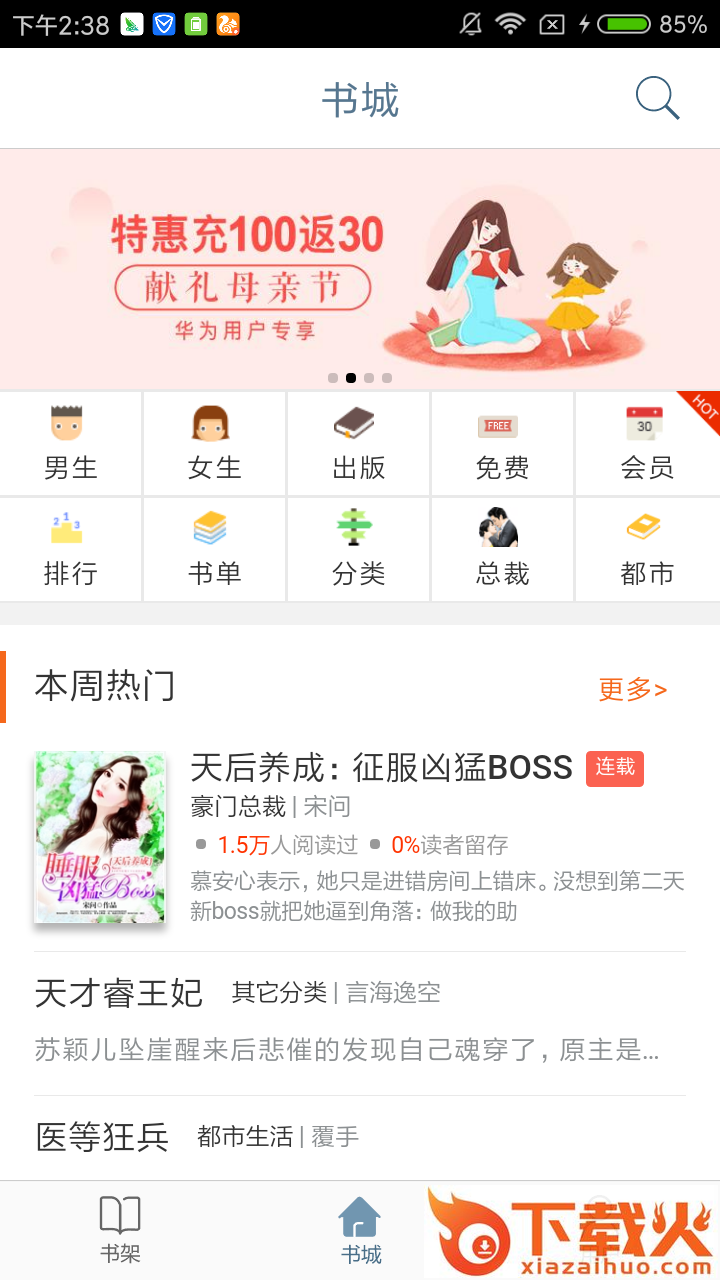Screen dimensions: 720x1280
Task: View the 排行 rankings
Action: [x=71, y=549]
